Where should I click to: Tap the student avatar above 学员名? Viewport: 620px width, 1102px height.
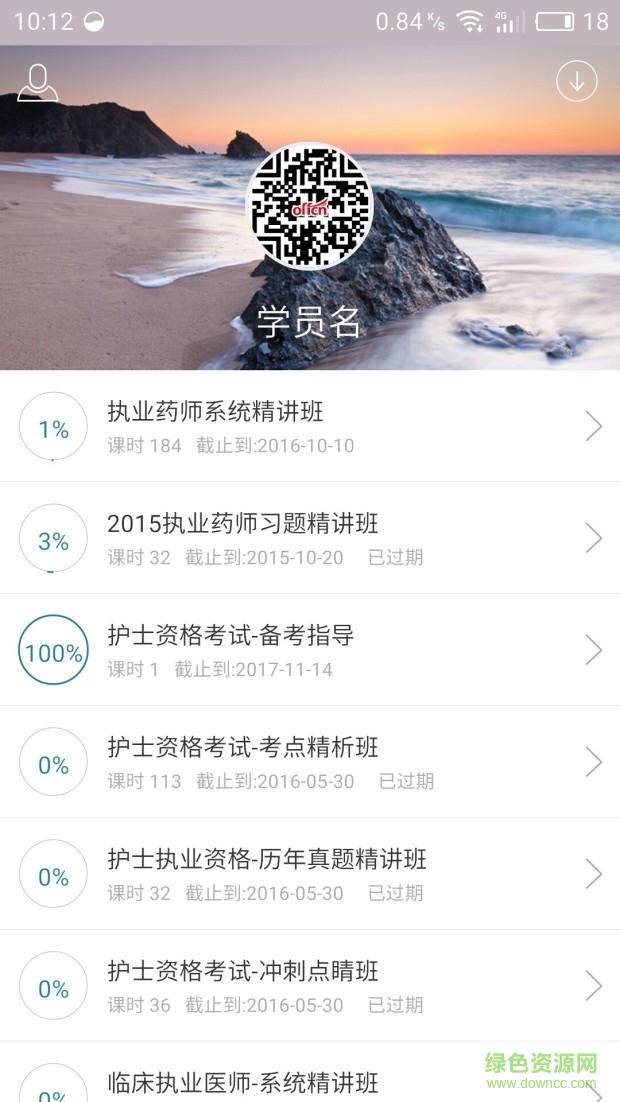tap(309, 207)
